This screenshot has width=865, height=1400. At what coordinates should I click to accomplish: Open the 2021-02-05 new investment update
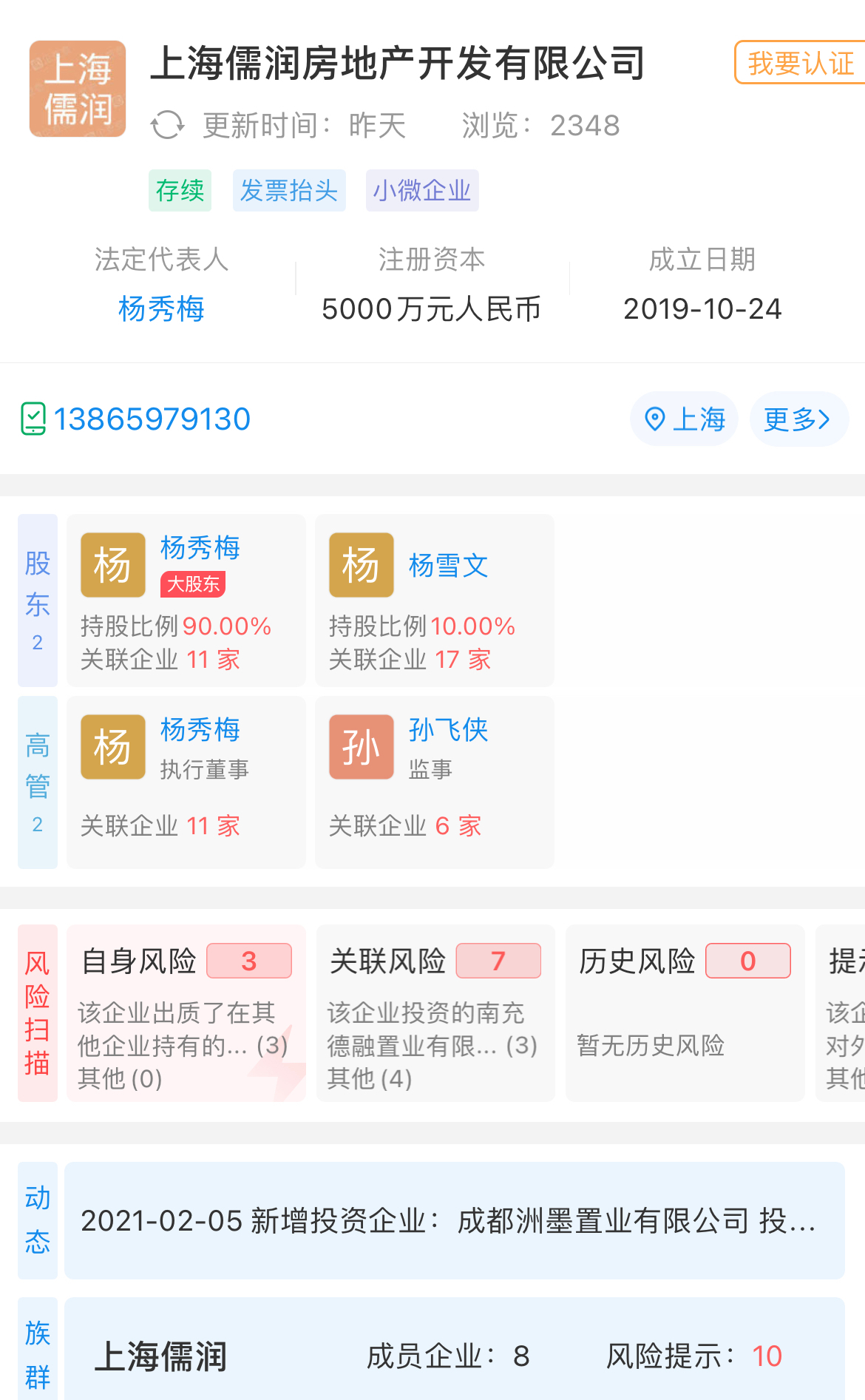click(x=455, y=1221)
